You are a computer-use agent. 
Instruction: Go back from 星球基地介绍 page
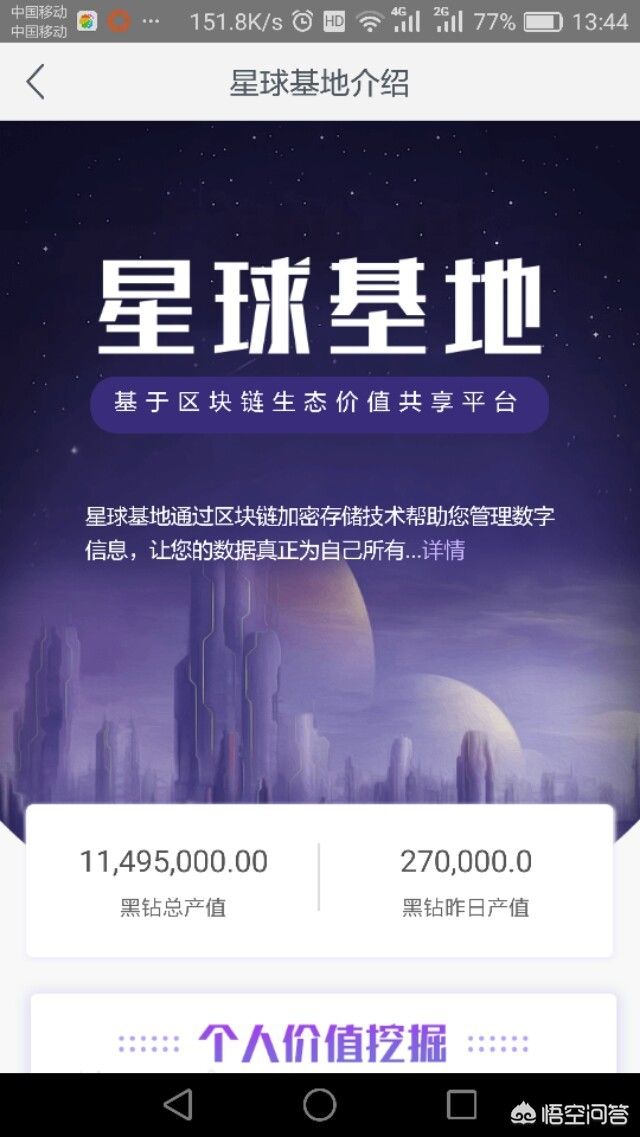36,82
